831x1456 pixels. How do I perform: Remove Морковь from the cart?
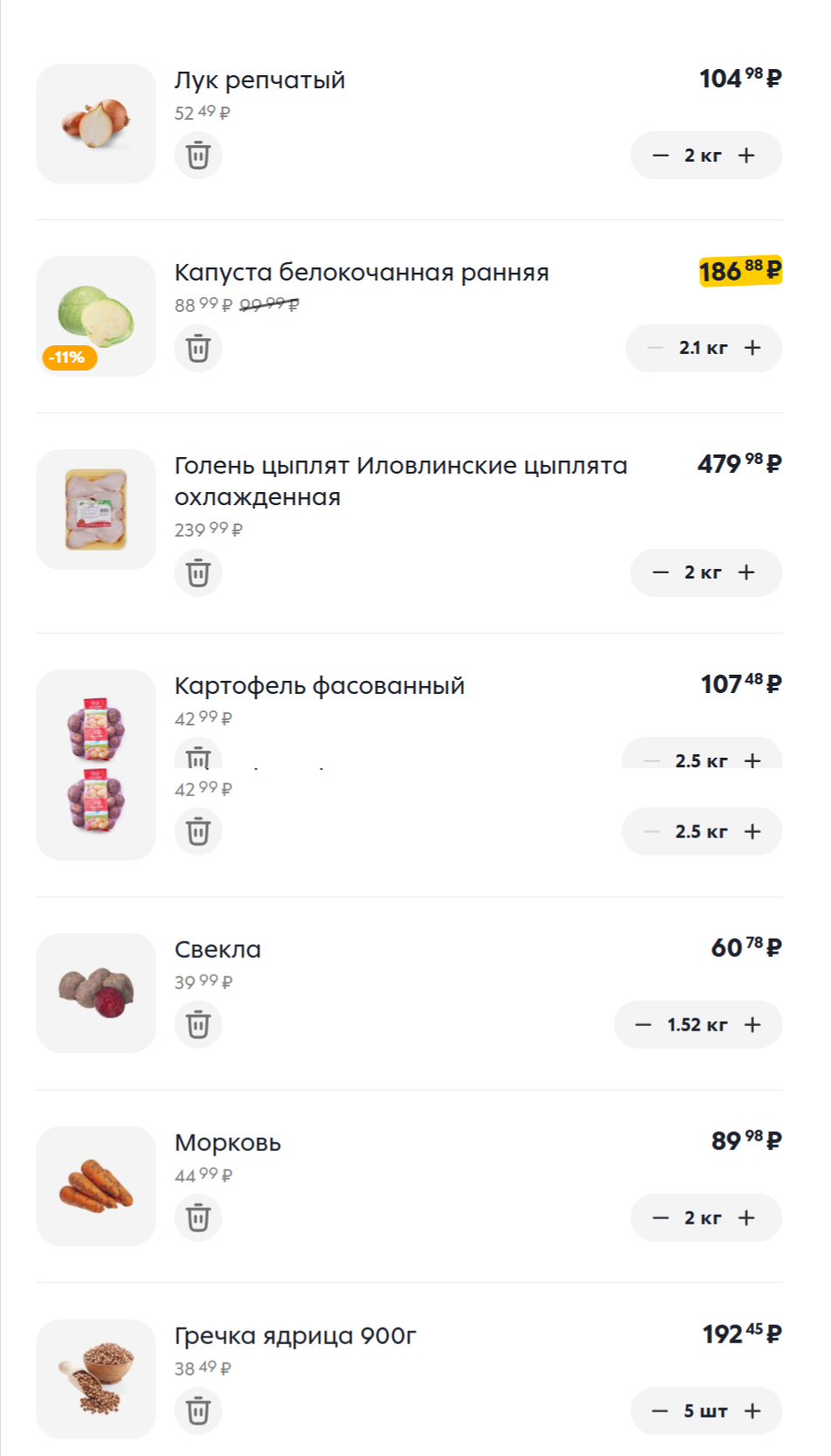198,1217
